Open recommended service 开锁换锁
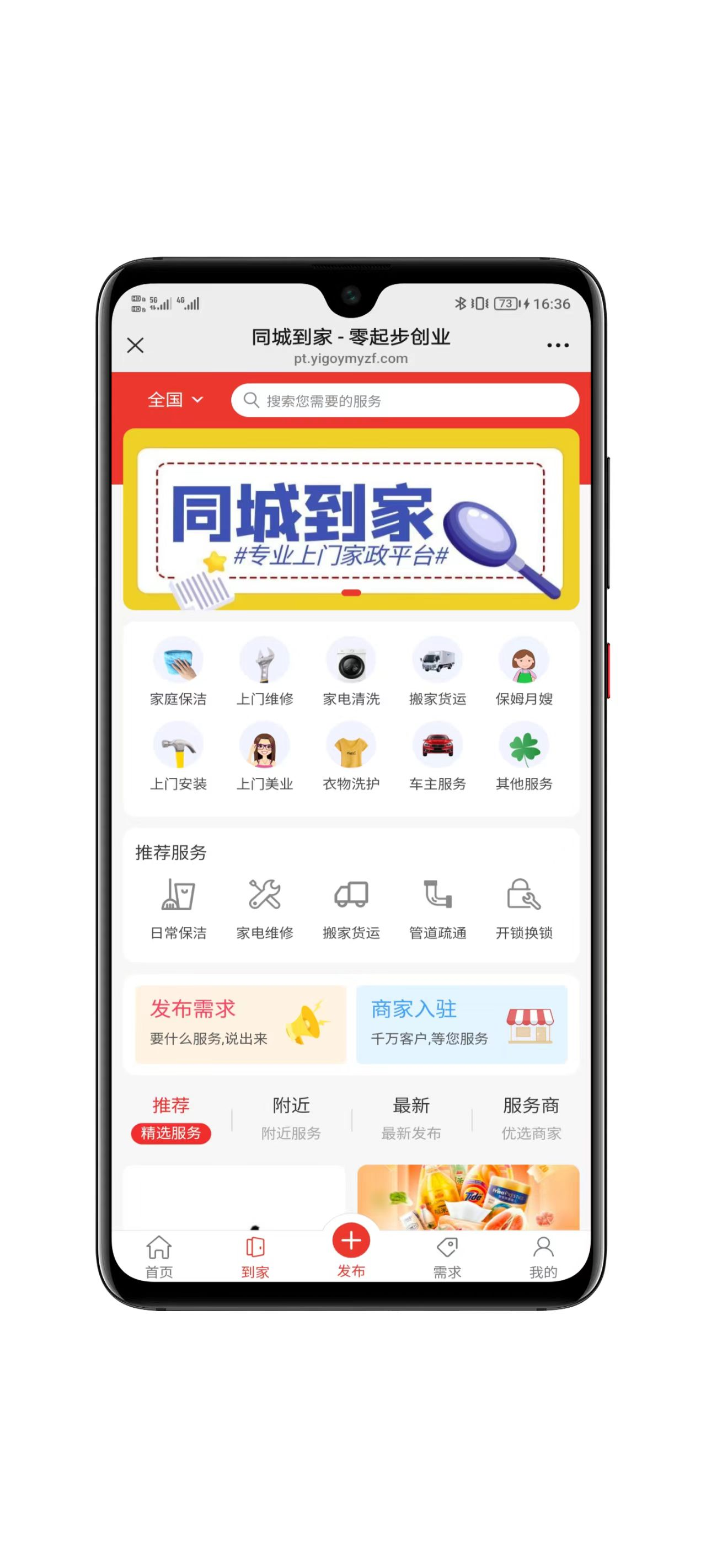Viewport: 706px width, 1568px height. pyautogui.click(x=524, y=908)
